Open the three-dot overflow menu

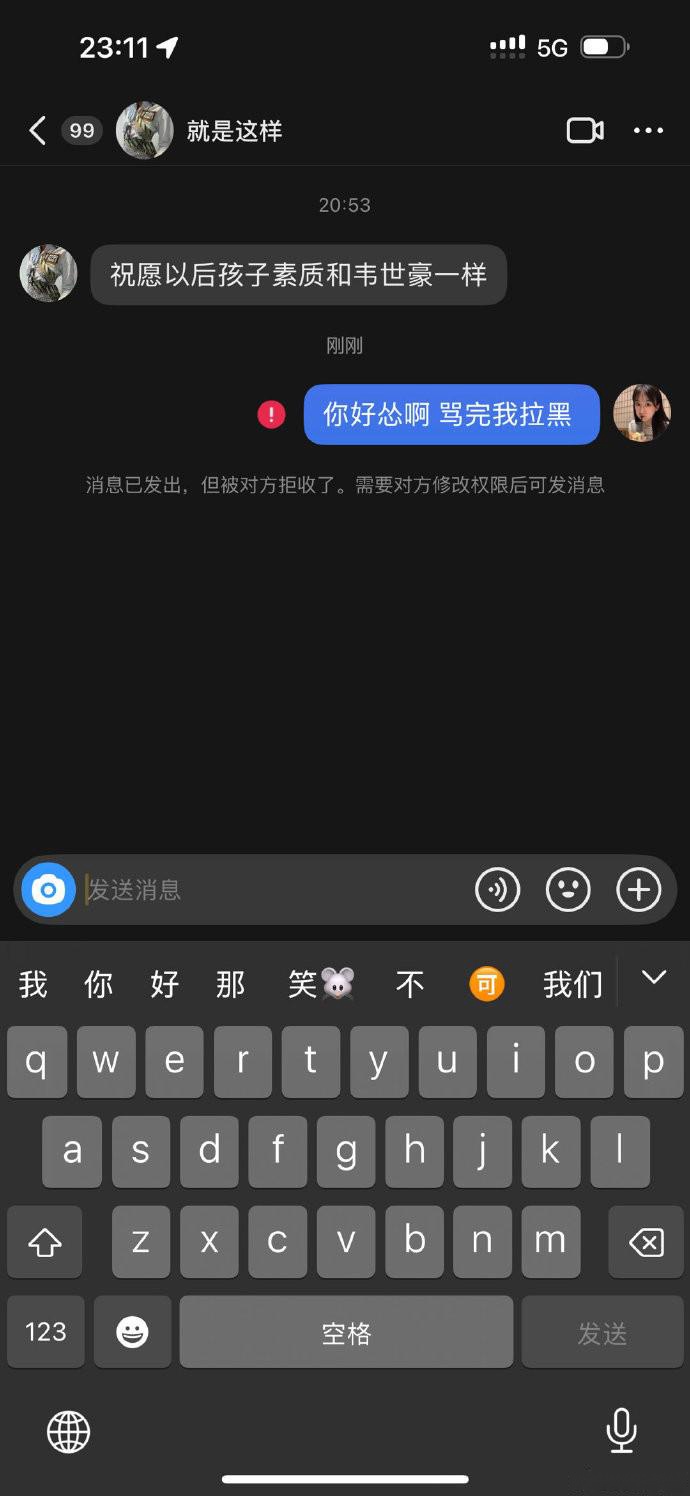click(648, 131)
